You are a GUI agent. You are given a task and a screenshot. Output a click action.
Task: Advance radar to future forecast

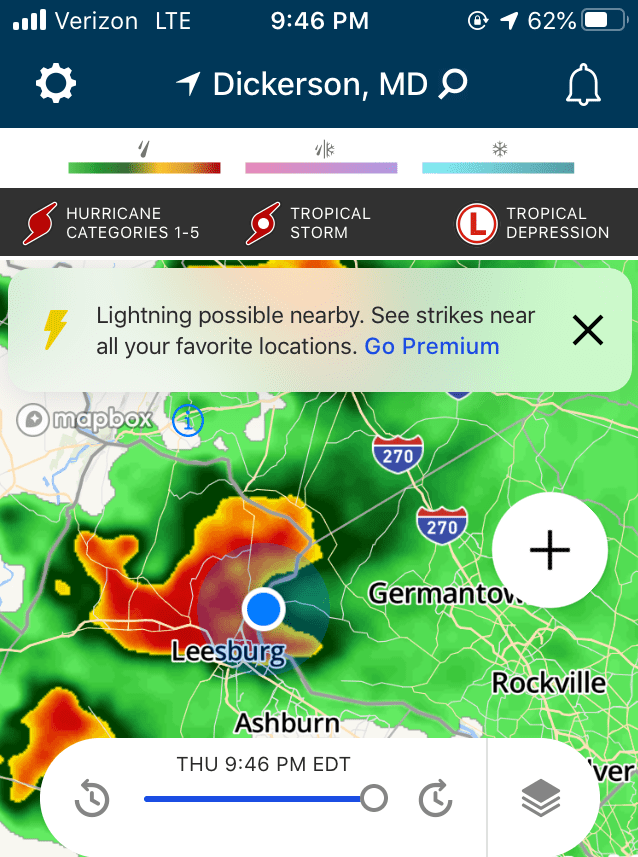click(x=436, y=799)
